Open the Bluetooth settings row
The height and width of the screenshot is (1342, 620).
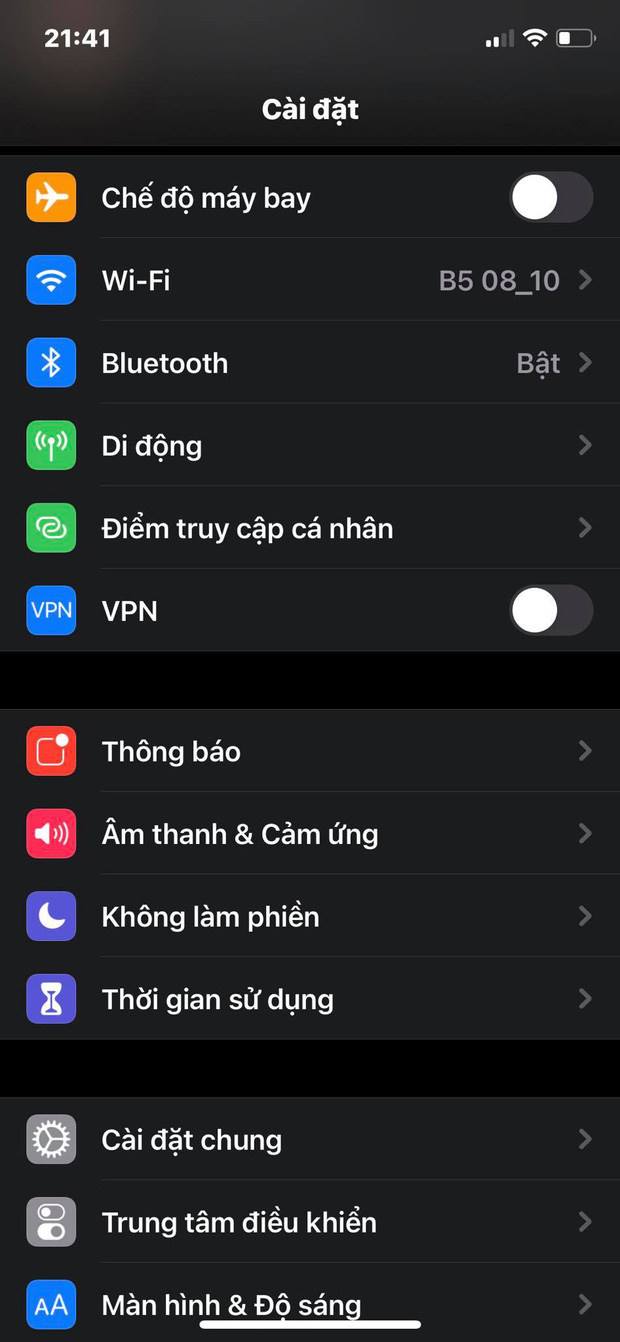click(x=310, y=363)
